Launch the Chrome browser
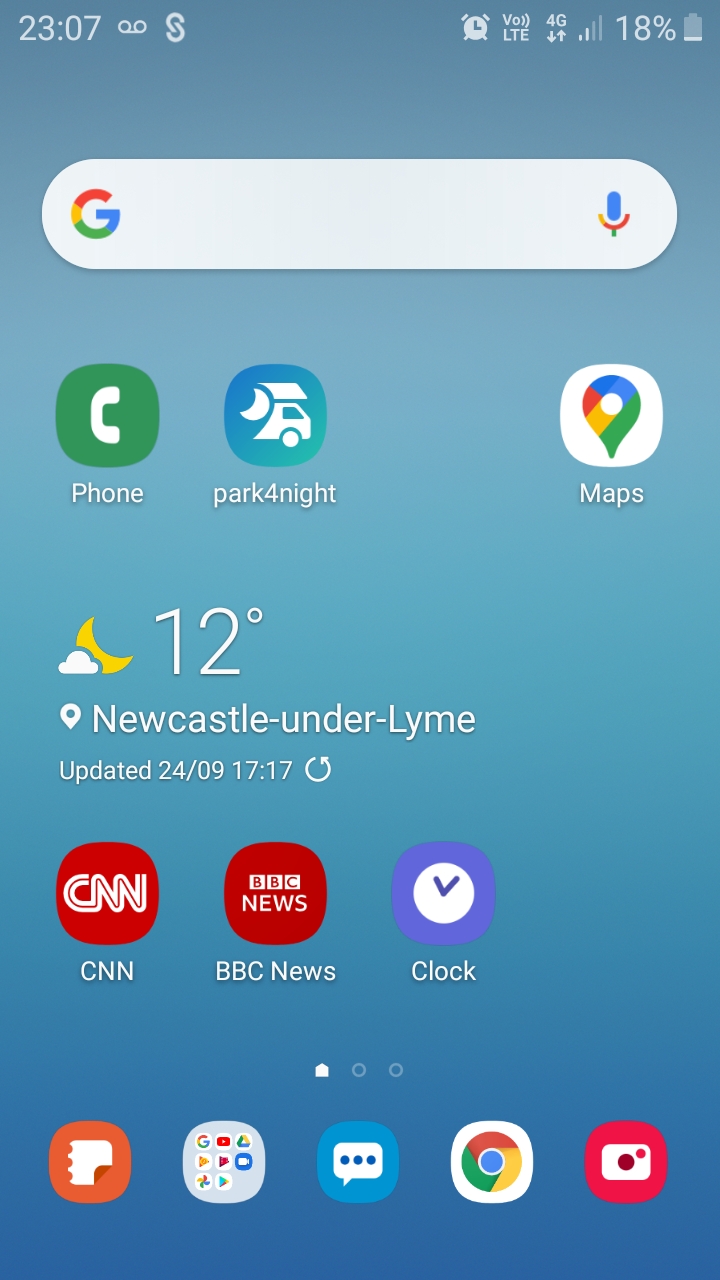Viewport: 720px width, 1280px height. 492,1162
